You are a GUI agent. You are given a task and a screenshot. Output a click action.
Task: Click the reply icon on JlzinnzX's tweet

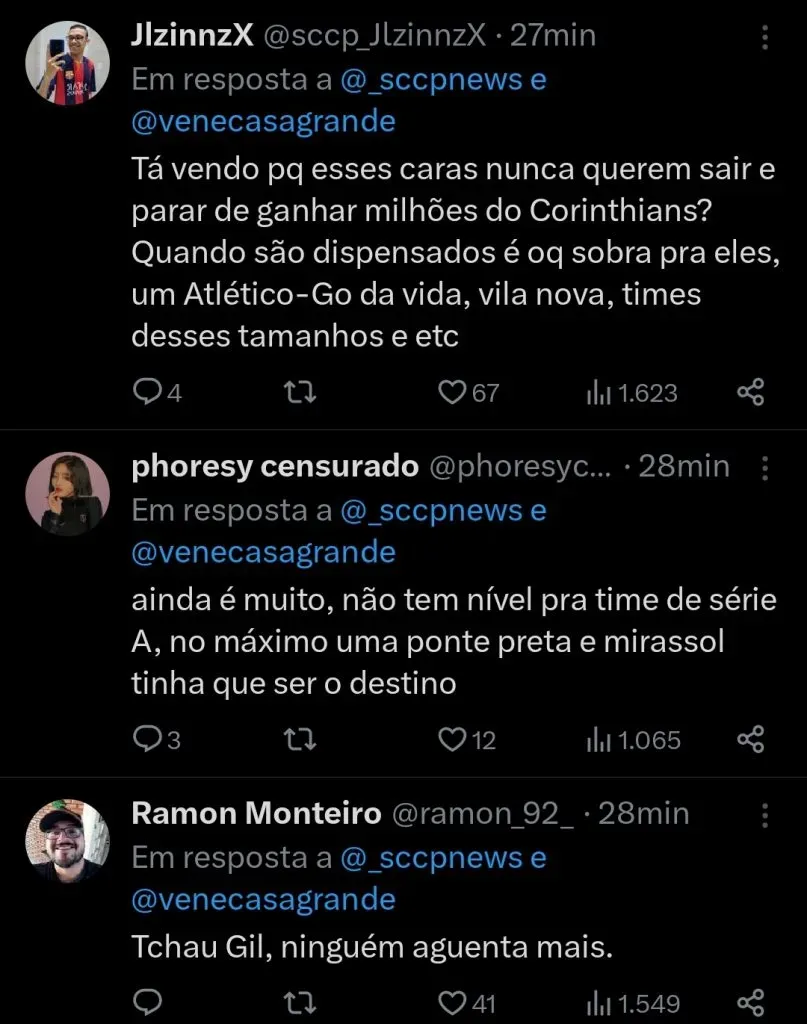(146, 393)
